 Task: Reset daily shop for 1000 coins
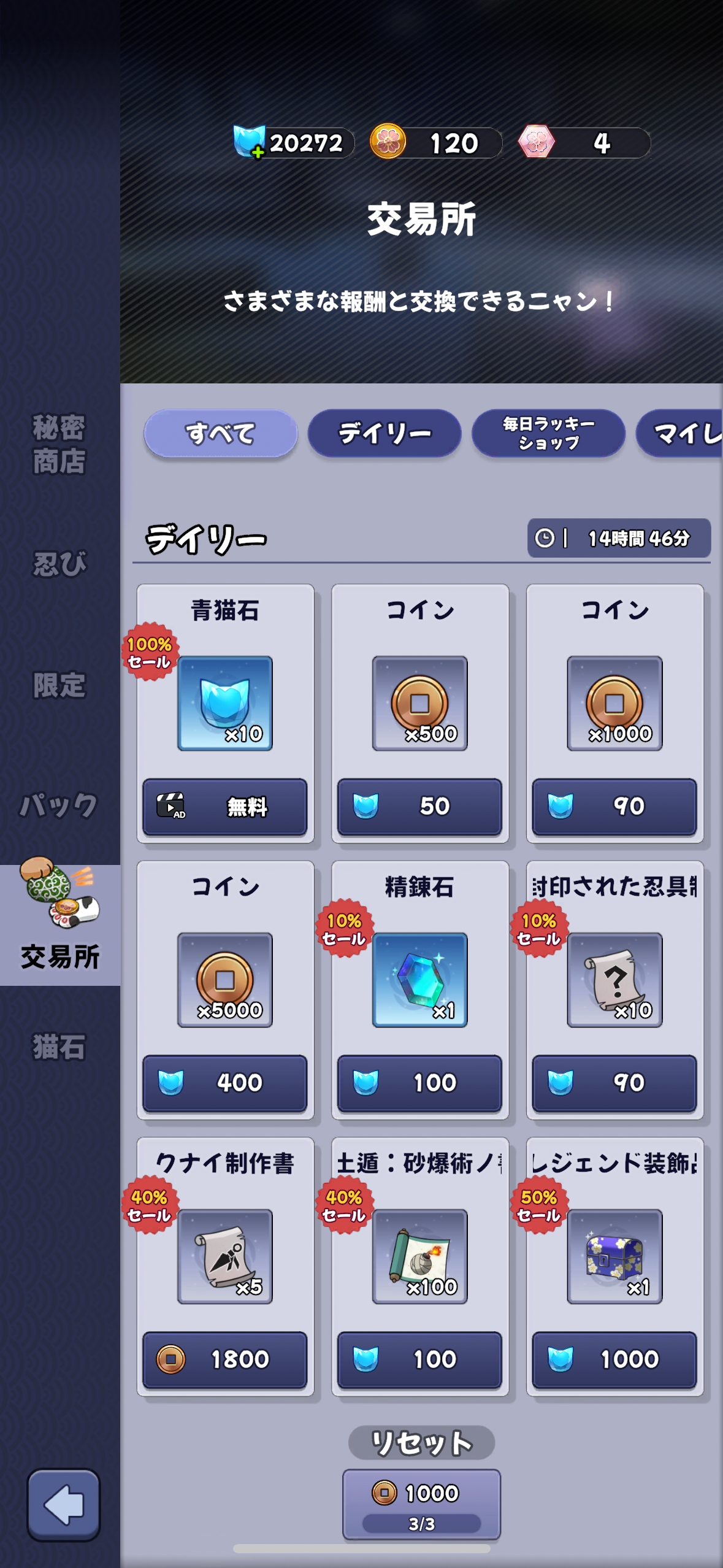[x=421, y=1504]
